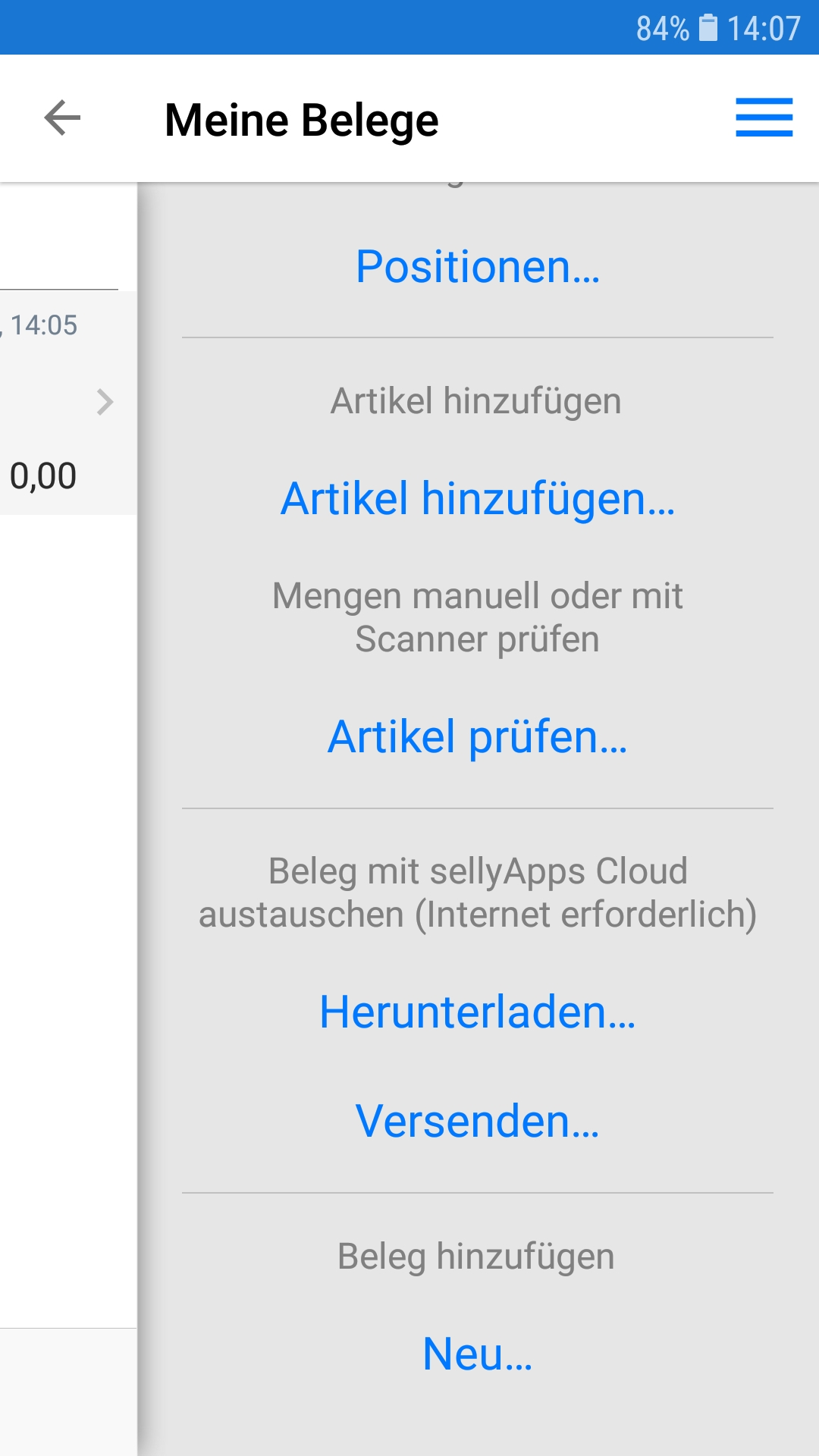Select Versenden… to send the receipt
This screenshot has height=1456, width=819.
(478, 1122)
